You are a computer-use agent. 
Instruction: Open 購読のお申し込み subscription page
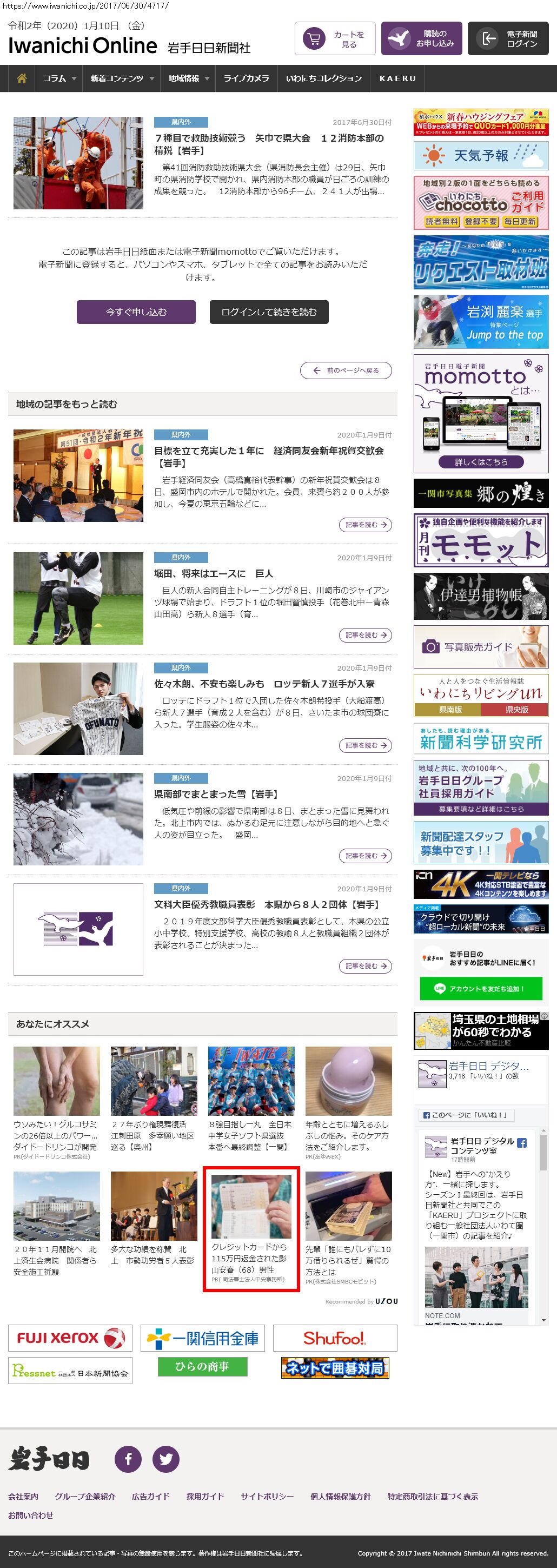point(421,39)
